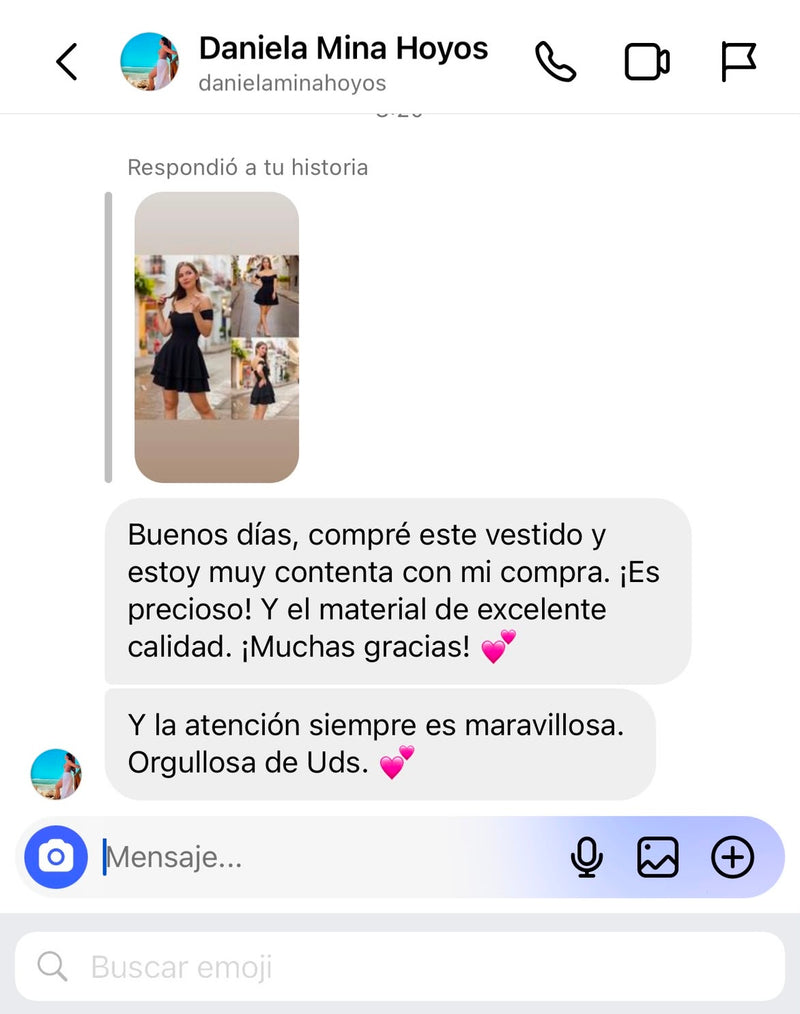
Task: Open the replied story thumbnail
Action: point(217,337)
